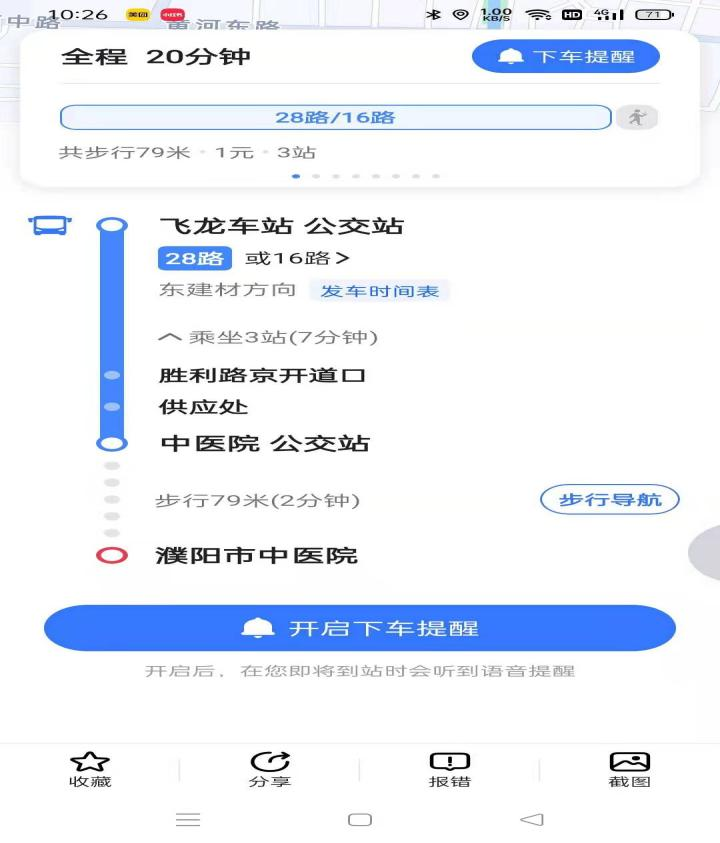This screenshot has width=720, height=843.
Task: Select the 28路/16路 route segment bar
Action: tap(335, 118)
